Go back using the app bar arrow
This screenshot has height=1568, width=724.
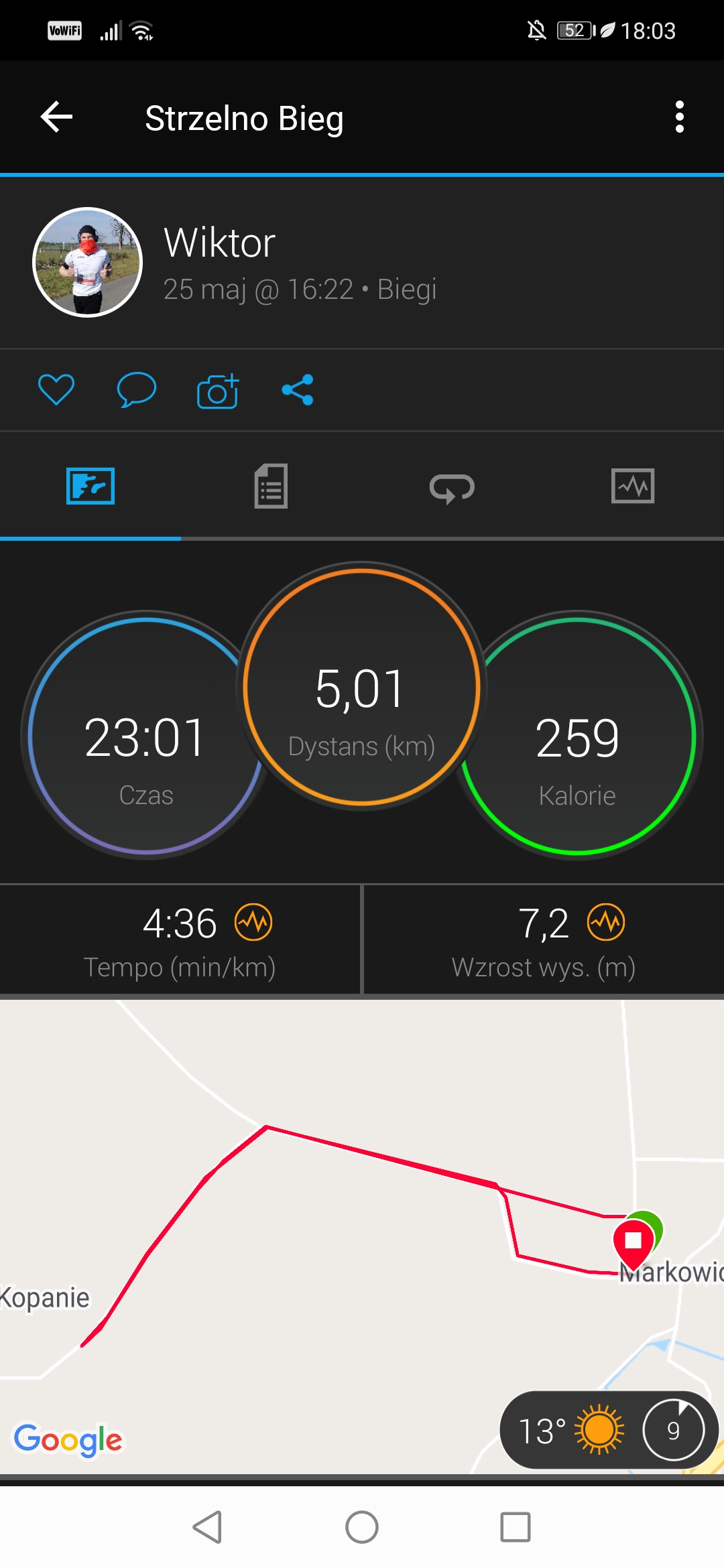(x=57, y=117)
